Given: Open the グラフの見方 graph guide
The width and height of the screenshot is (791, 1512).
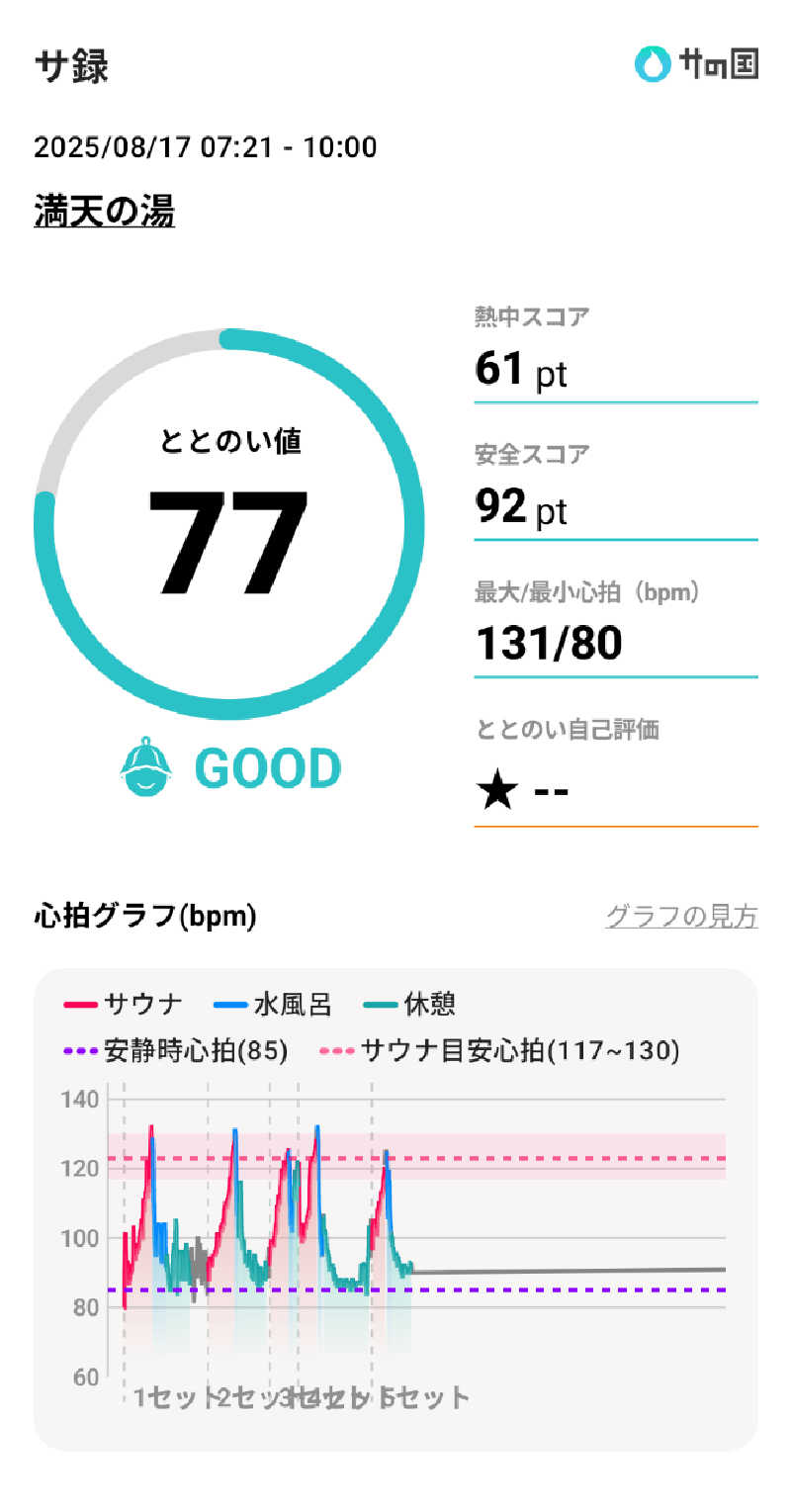Looking at the screenshot, I should pos(681,917).
